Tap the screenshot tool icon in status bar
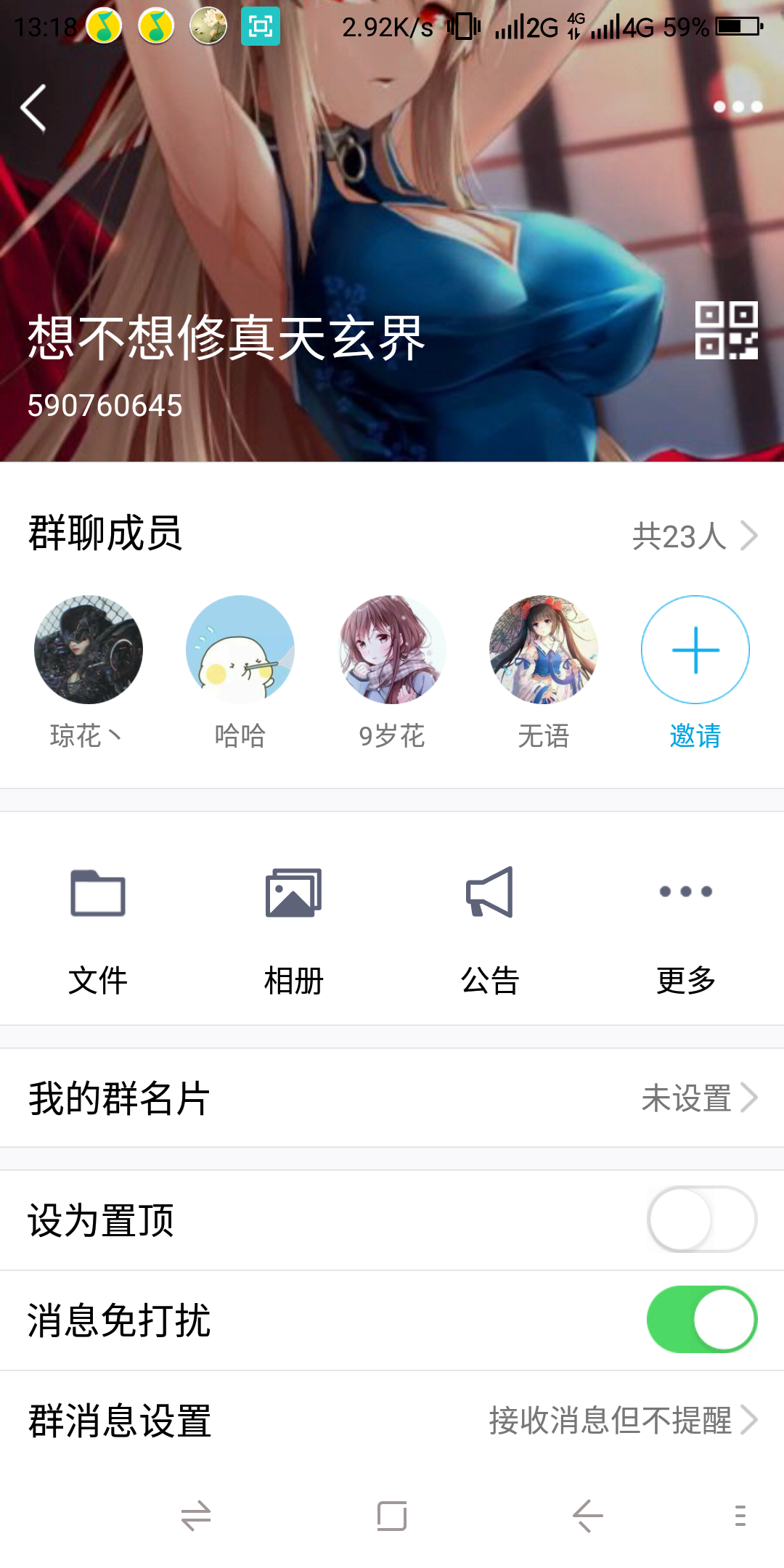 [261, 25]
